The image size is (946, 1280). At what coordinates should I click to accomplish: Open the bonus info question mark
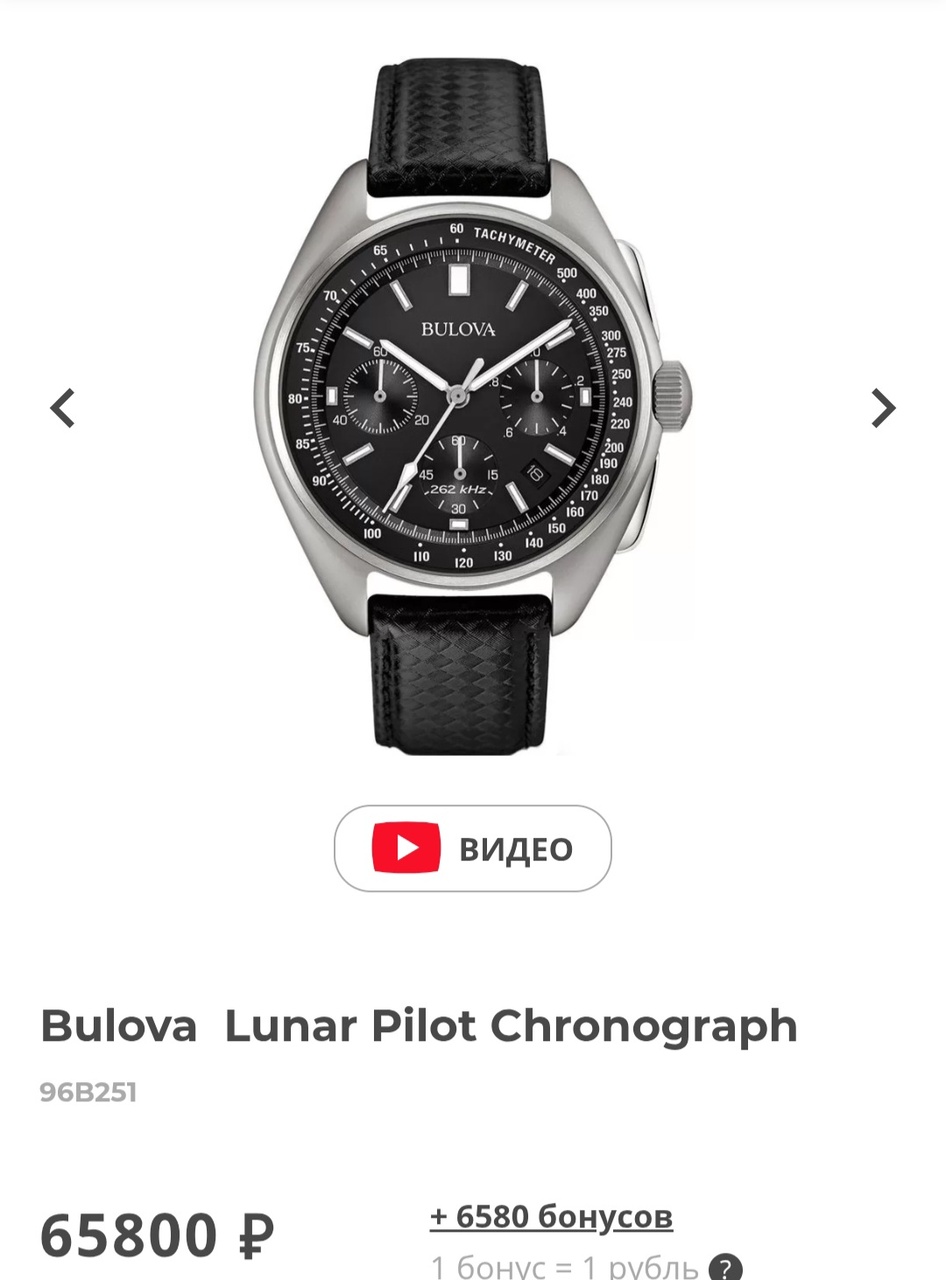point(725,1268)
